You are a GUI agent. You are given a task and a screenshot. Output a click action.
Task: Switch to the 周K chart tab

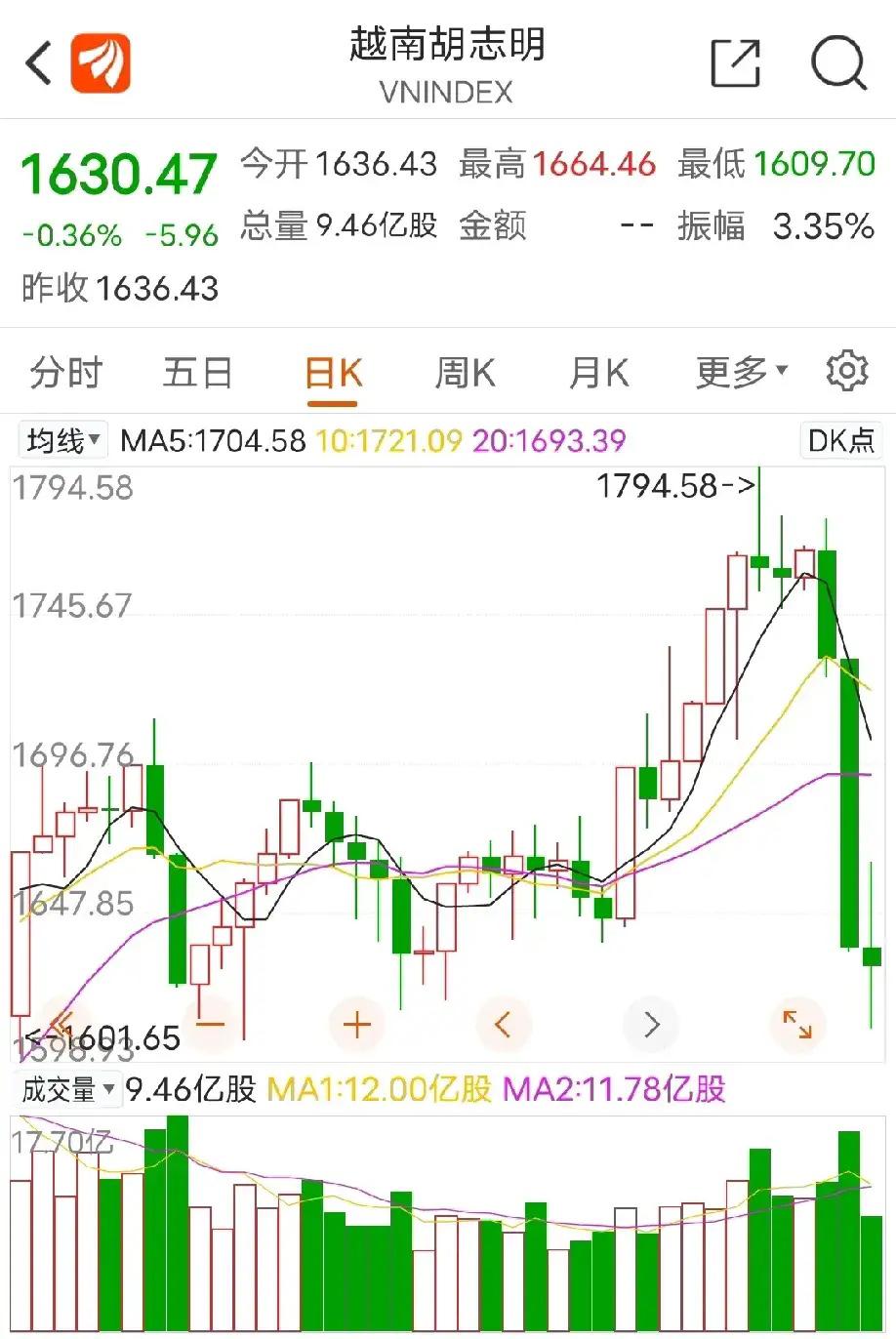click(465, 373)
